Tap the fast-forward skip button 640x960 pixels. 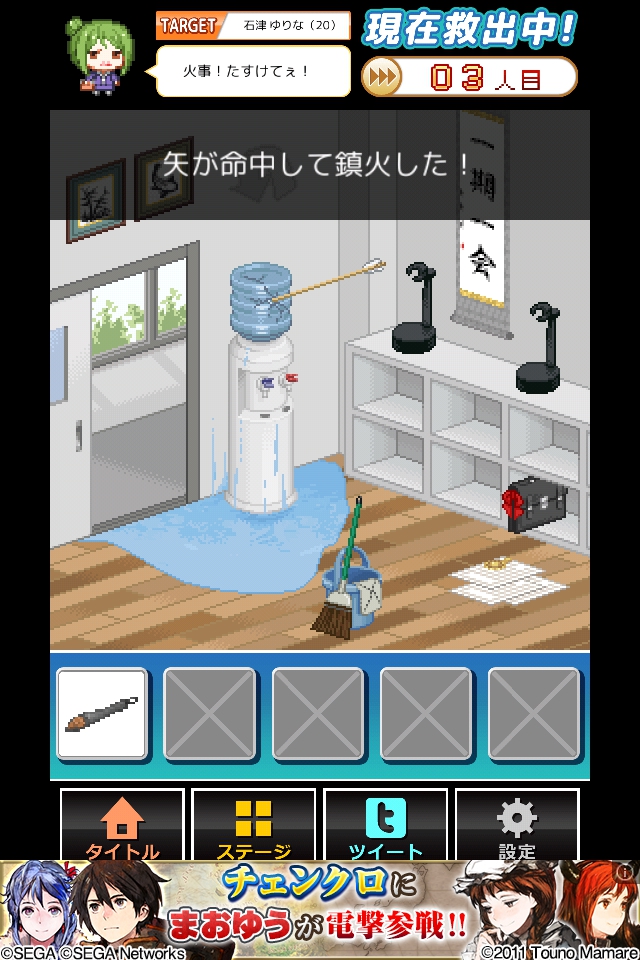381,76
